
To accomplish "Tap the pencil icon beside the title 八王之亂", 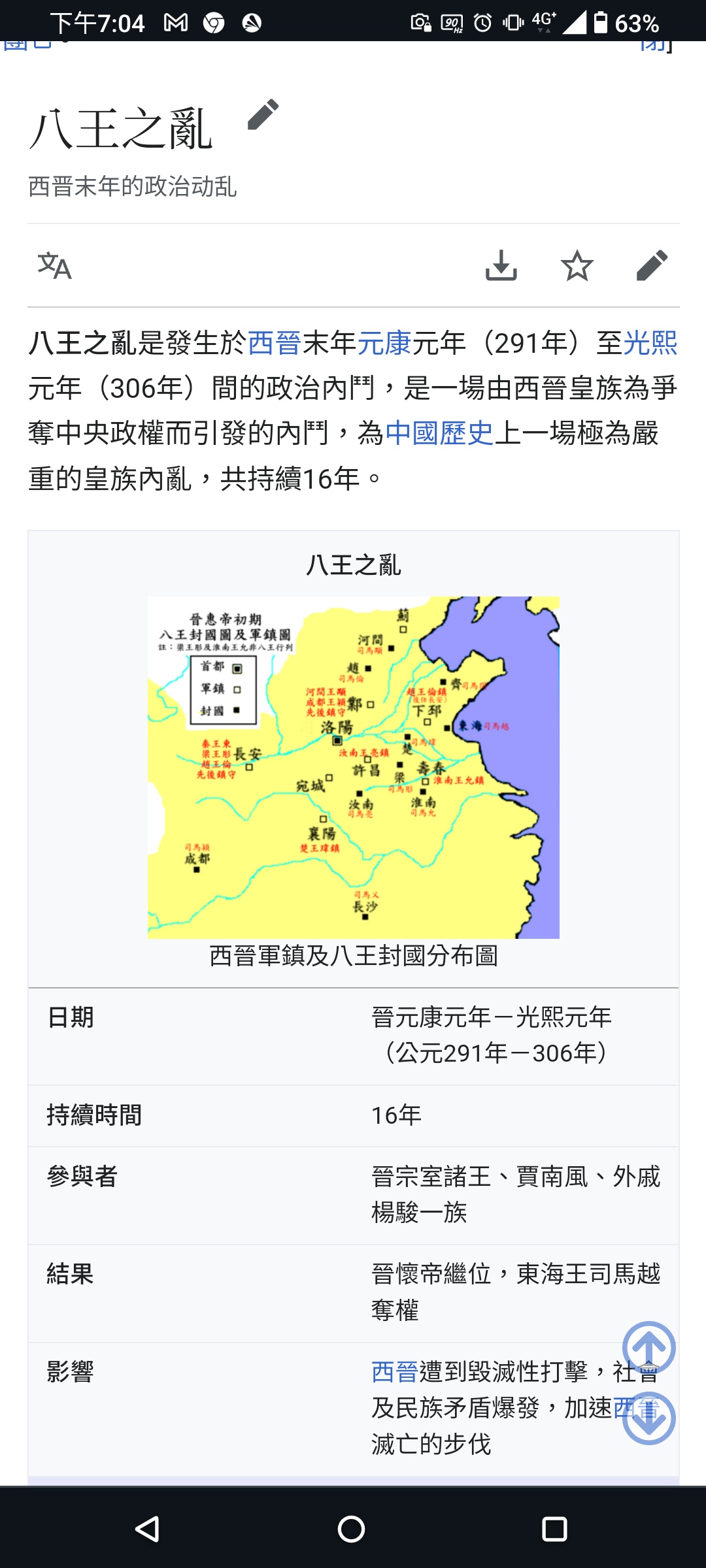I will [x=263, y=115].
